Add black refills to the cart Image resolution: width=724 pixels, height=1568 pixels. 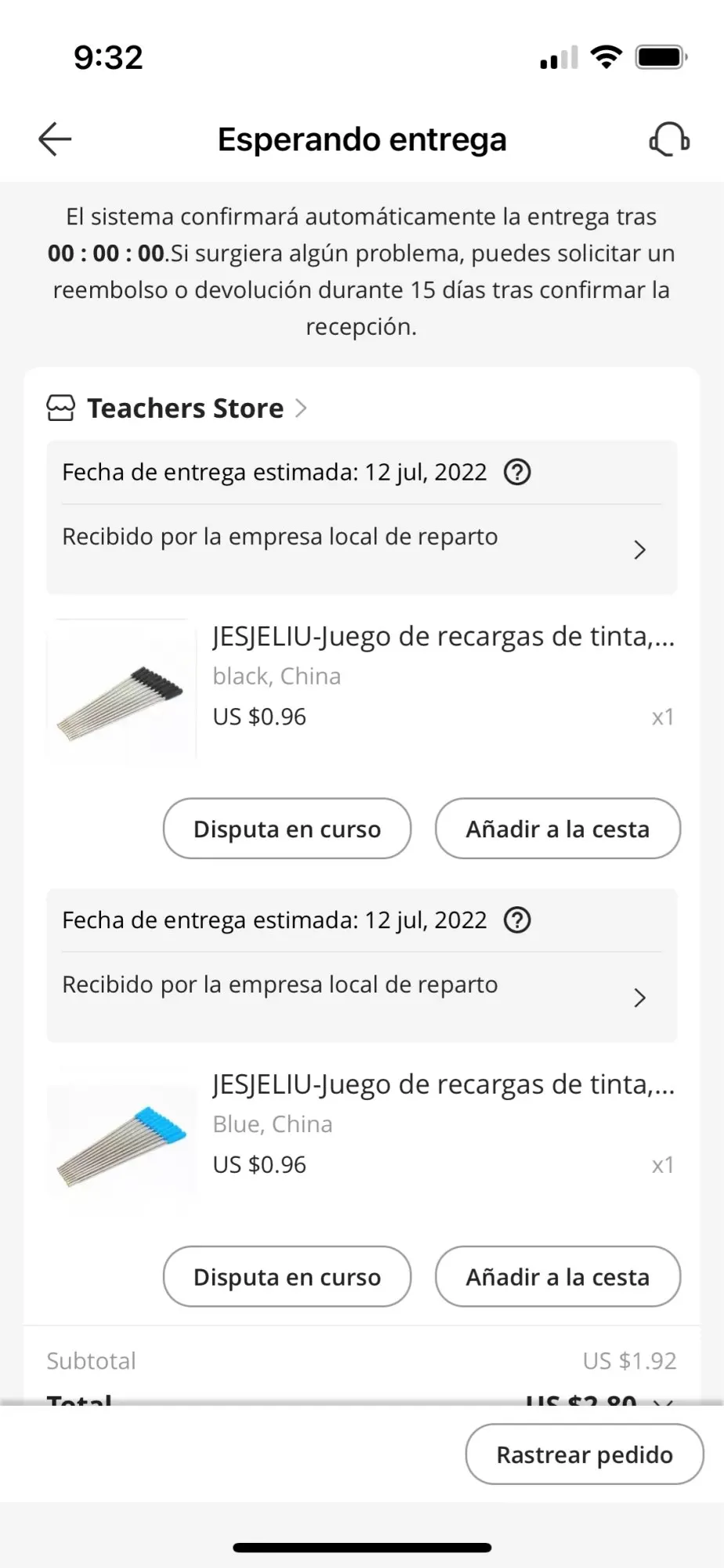pos(557,829)
